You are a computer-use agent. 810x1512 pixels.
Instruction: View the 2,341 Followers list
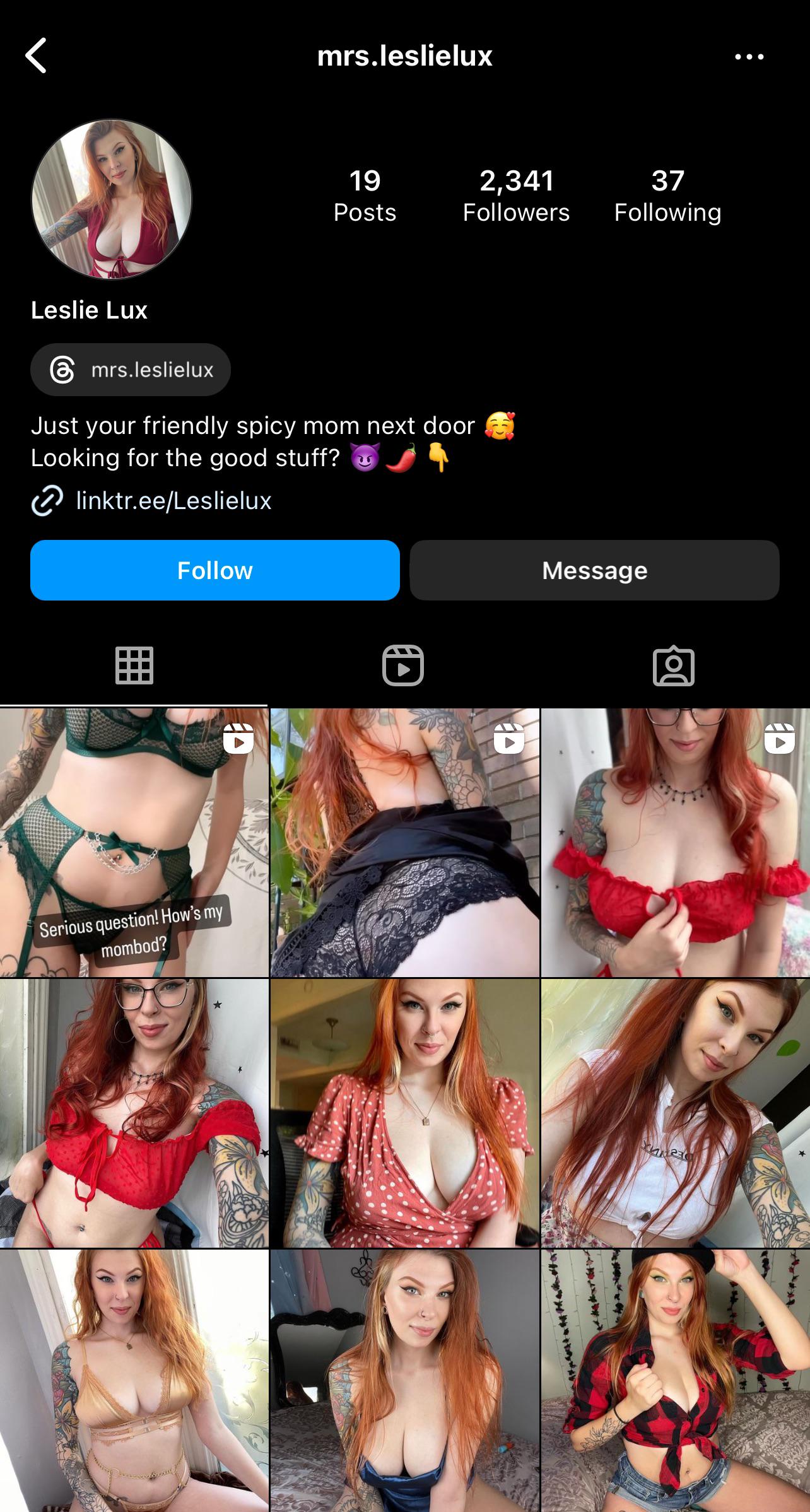pos(516,196)
